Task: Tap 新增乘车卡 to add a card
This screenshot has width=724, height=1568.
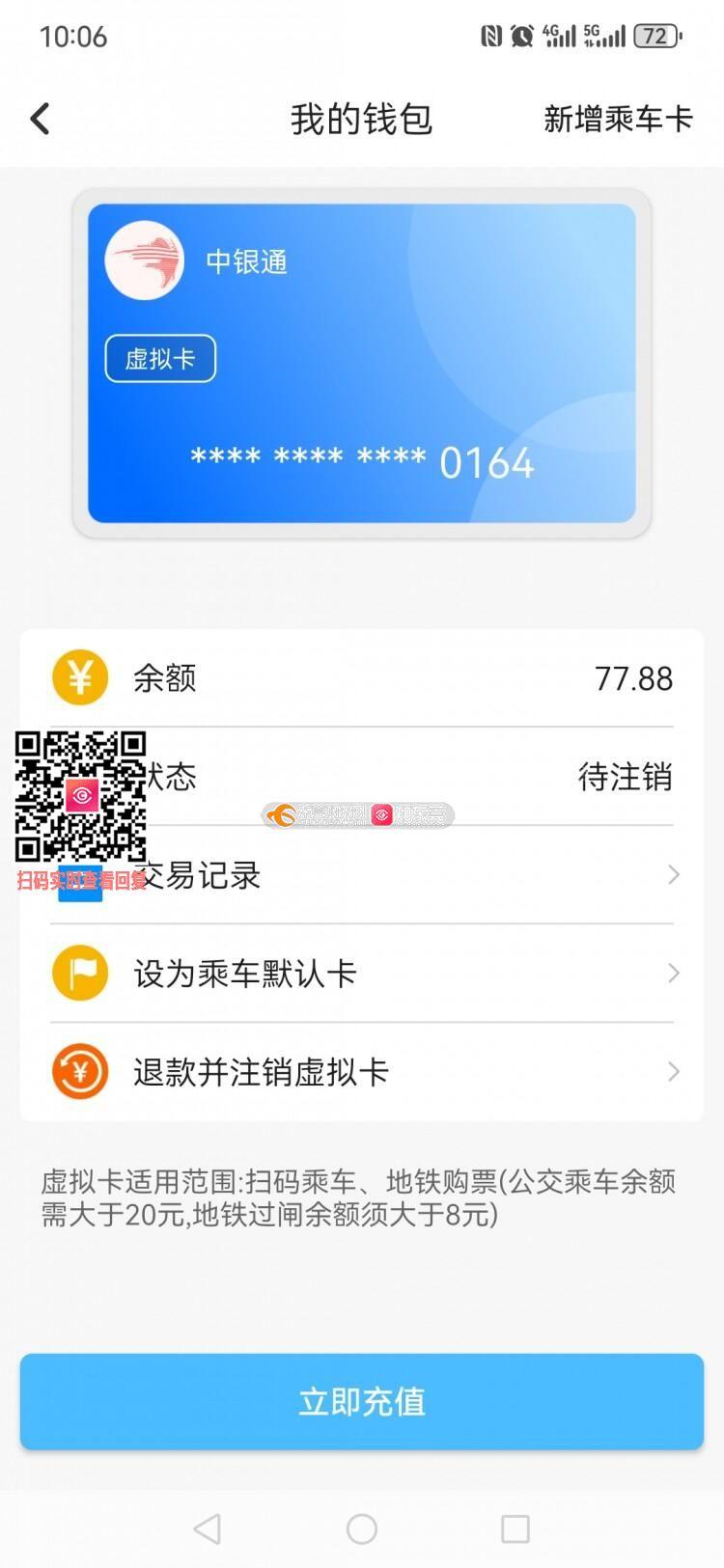Action: (x=618, y=120)
